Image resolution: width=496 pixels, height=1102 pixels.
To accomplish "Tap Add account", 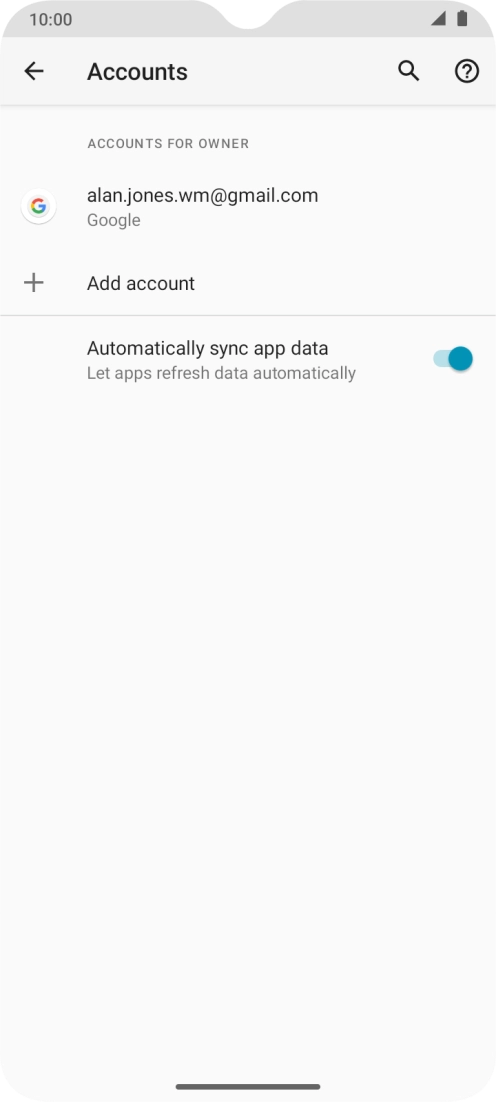I will point(248,283).
